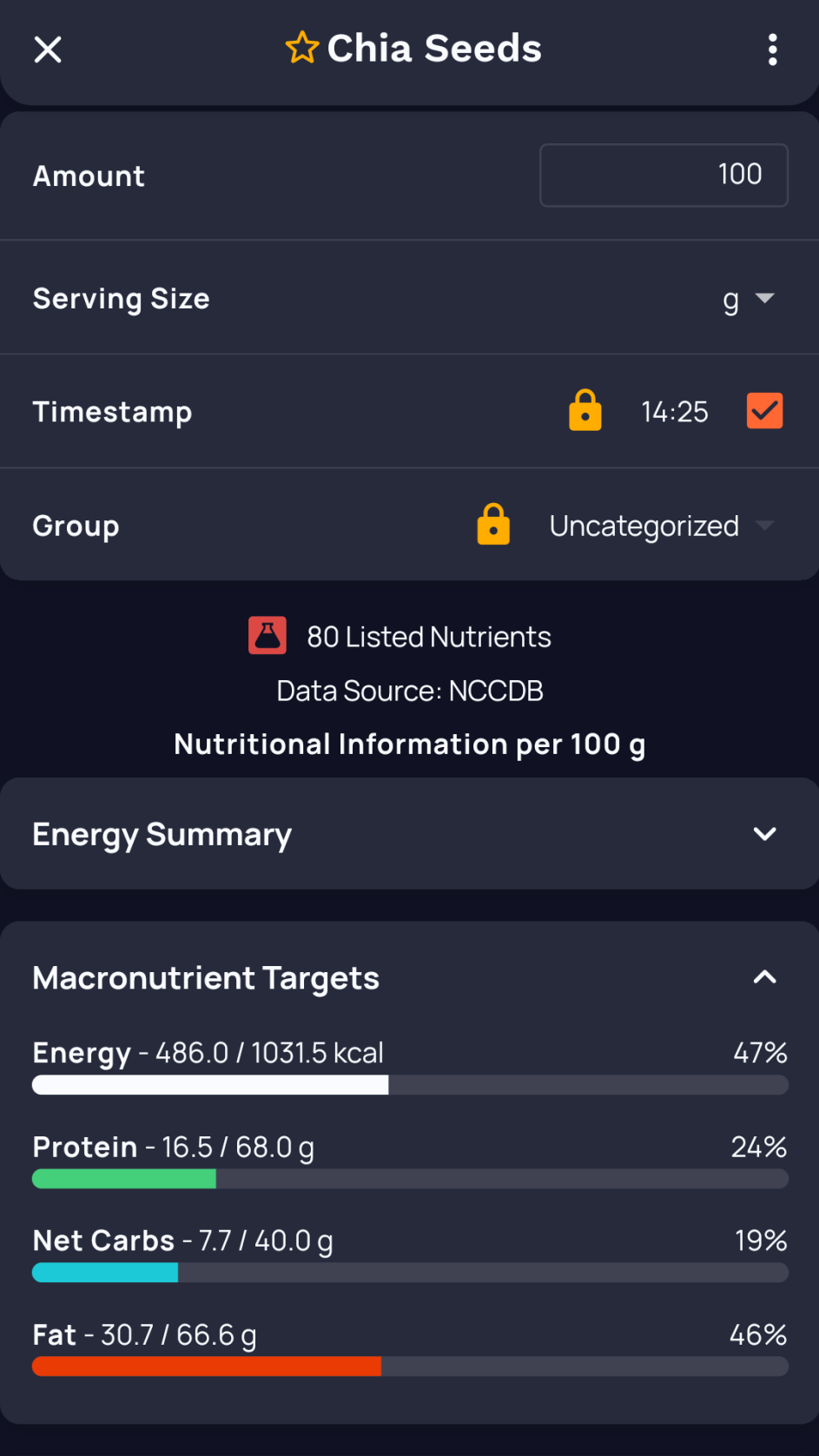Open the three-dot overflow menu
This screenshot has height=1456, width=819.
772,50
